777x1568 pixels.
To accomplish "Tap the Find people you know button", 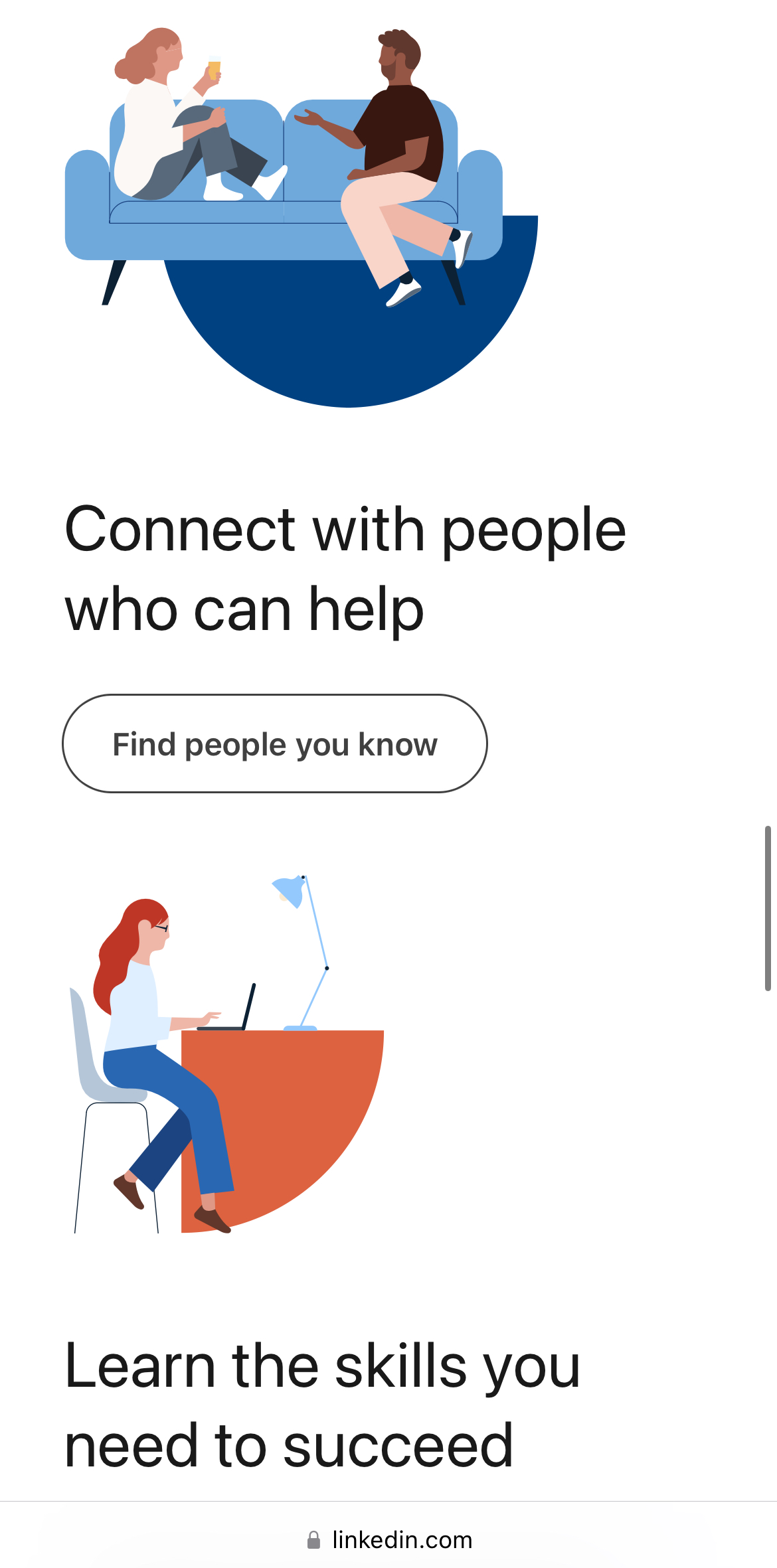I will 274,744.
